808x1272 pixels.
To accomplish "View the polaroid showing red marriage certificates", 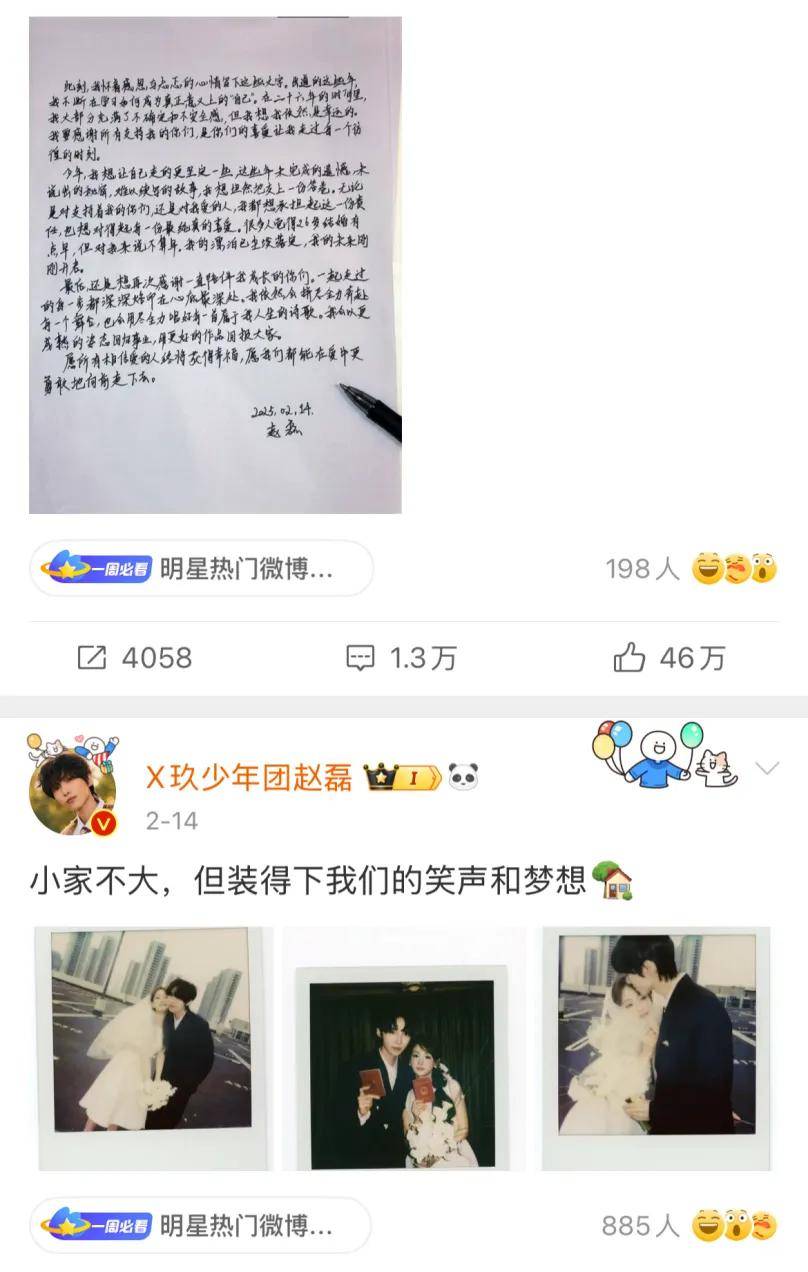I will [402, 1068].
